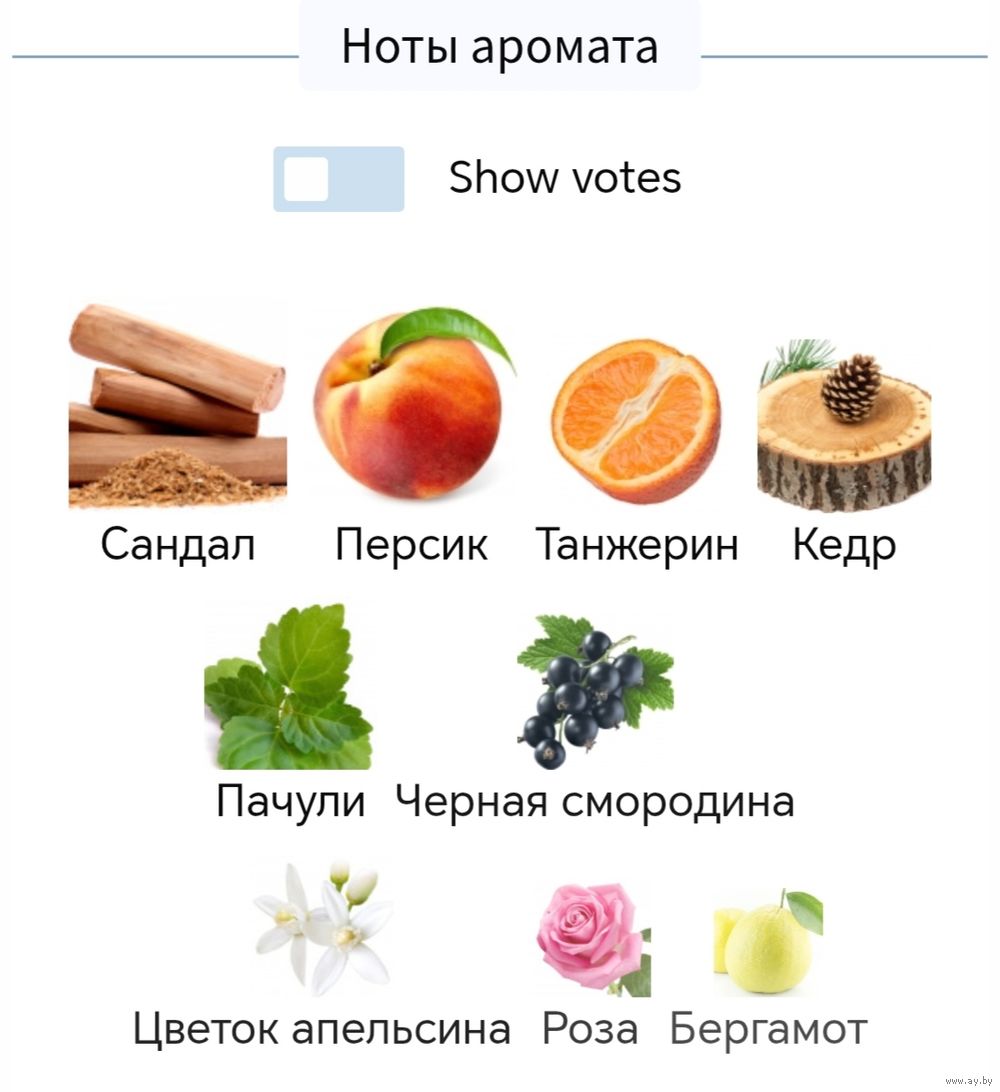
Task: Open the Черная смородина note
Action: pos(595,692)
